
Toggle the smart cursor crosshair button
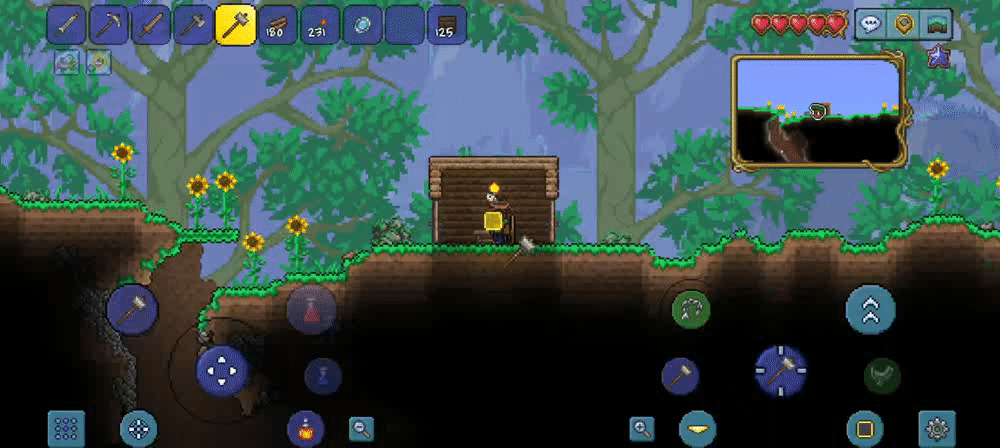tap(138, 428)
